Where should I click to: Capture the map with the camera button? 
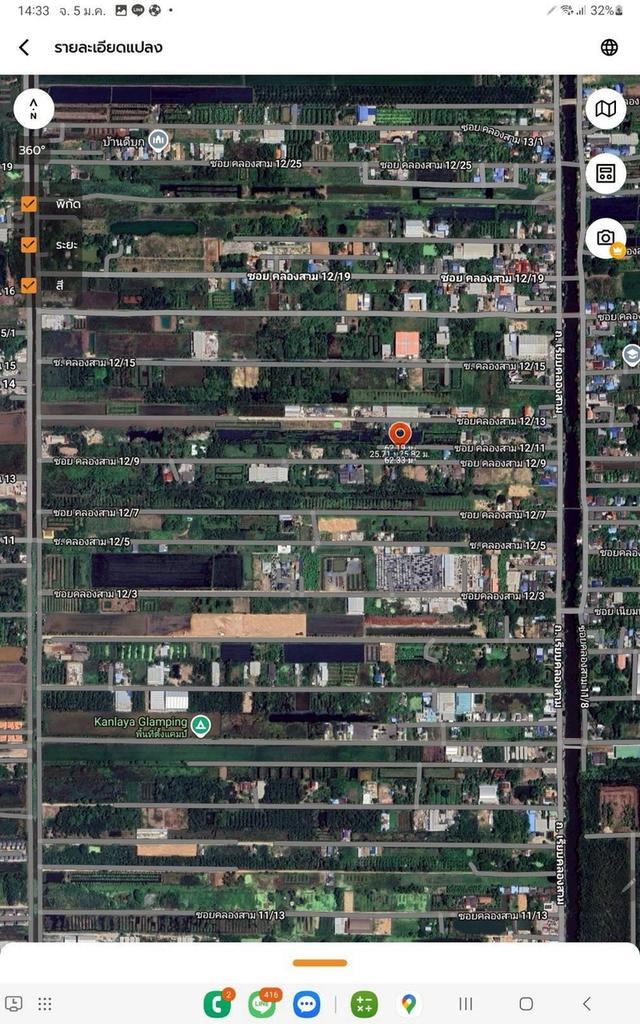(x=605, y=237)
